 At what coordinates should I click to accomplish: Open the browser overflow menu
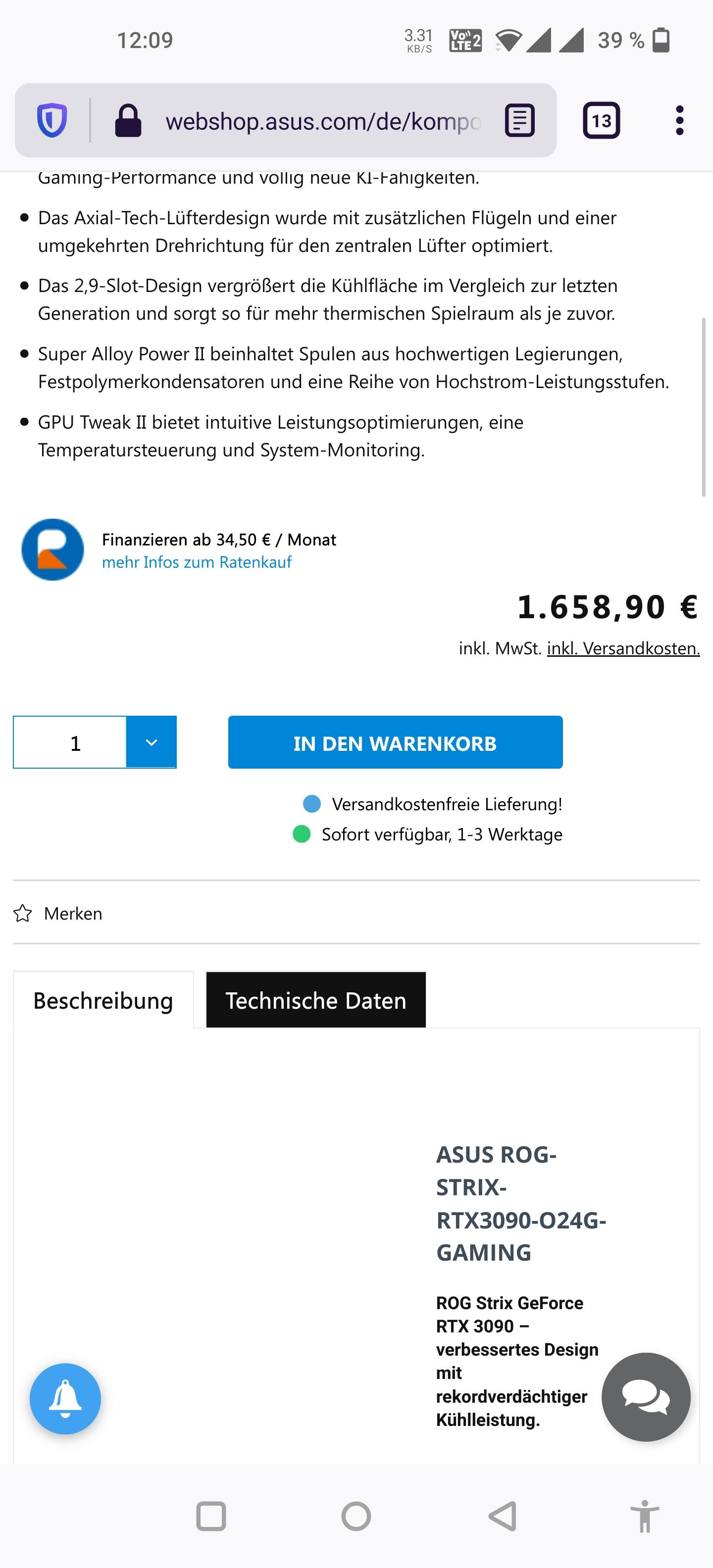pyautogui.click(x=679, y=121)
